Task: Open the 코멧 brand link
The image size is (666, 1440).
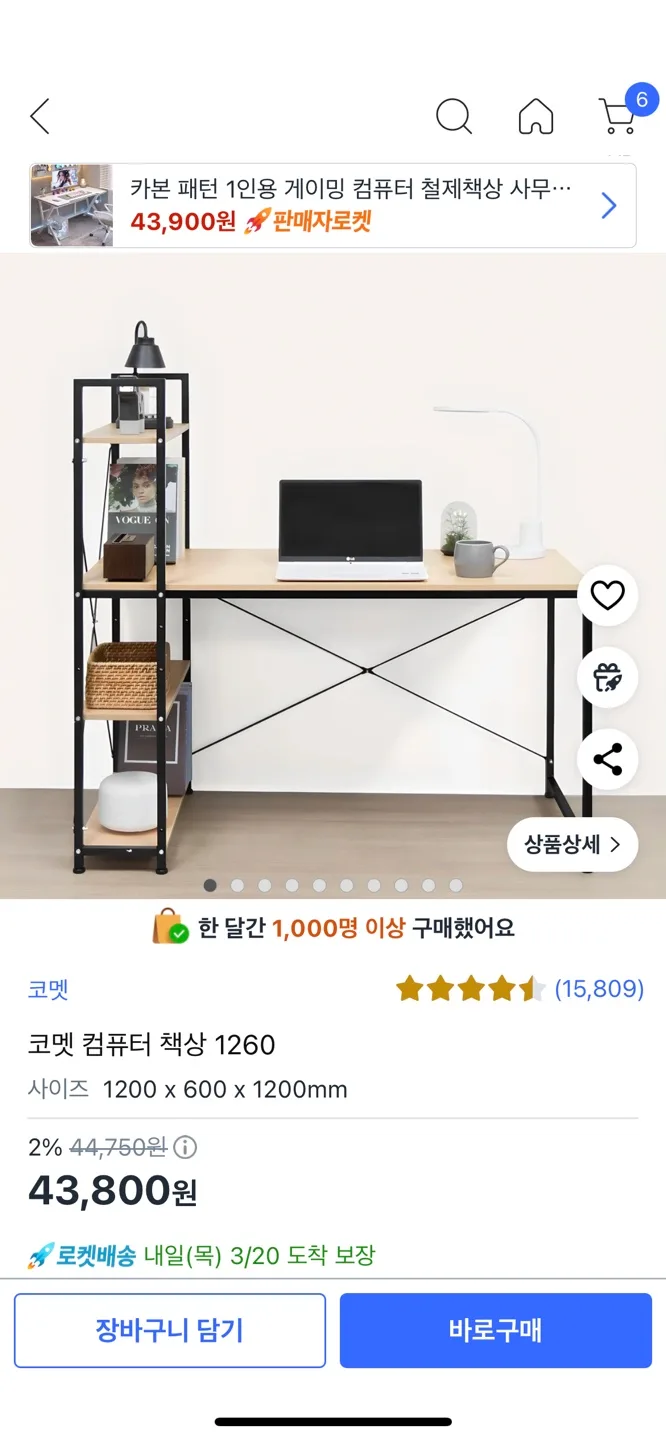Action: click(48, 990)
